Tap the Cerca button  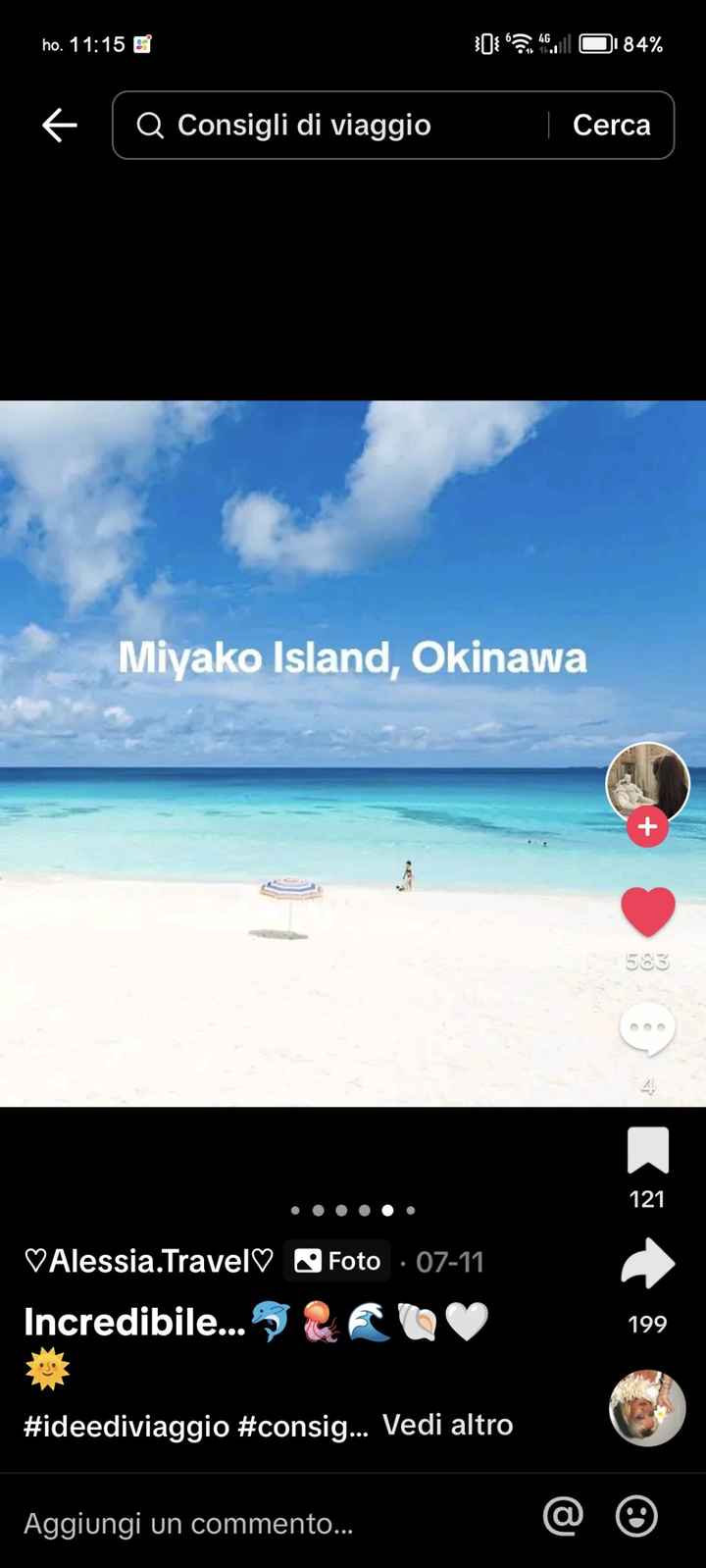tap(611, 125)
